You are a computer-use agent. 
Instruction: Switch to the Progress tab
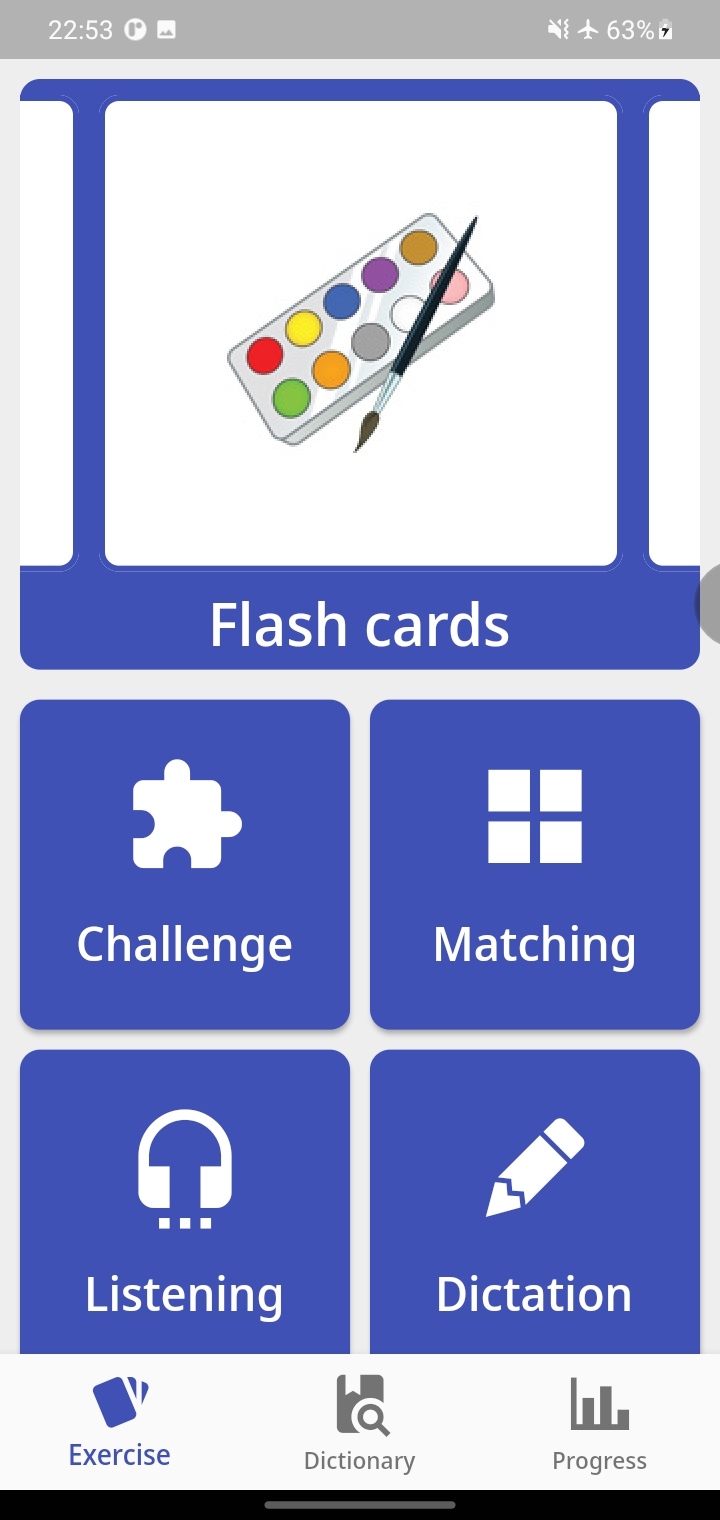(x=600, y=1421)
